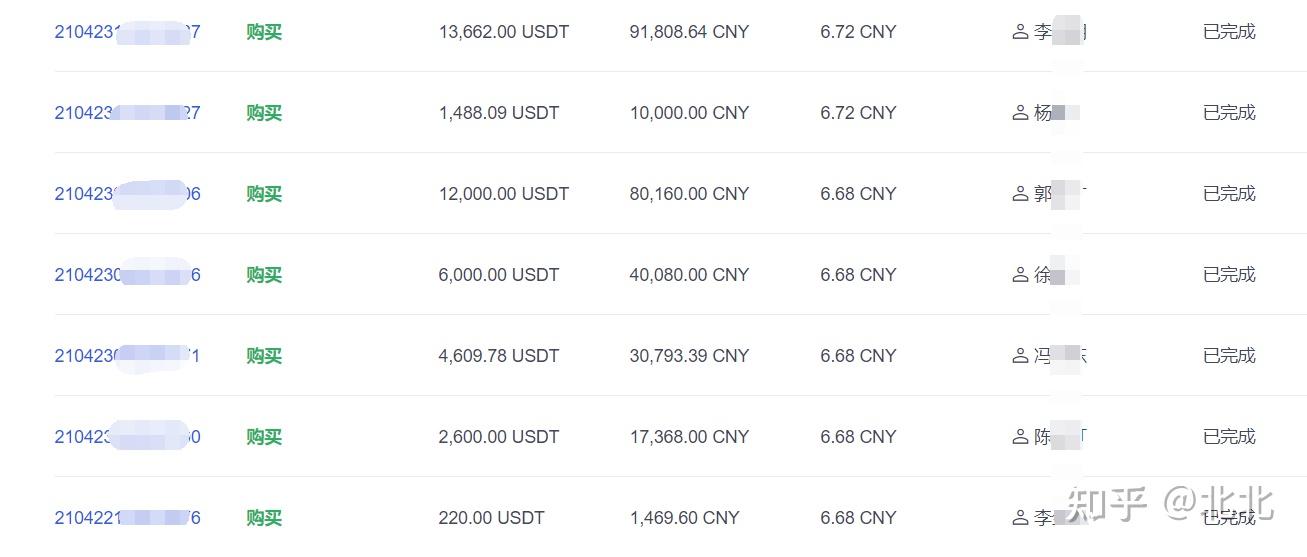1307x557 pixels.
Task: Select the order number for 6,000.00 USDT
Action: pos(127,275)
